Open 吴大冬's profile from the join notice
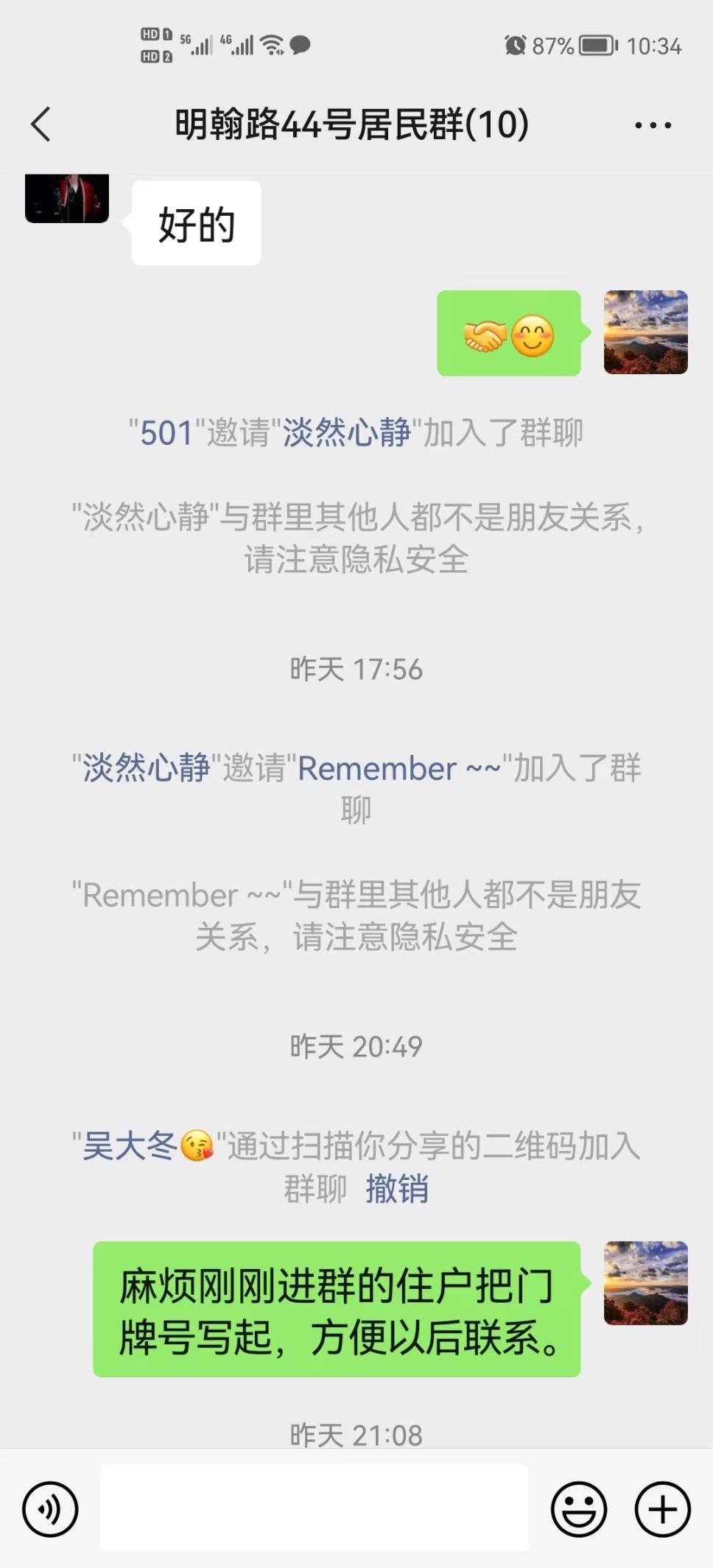713x1568 pixels. 130,1146
